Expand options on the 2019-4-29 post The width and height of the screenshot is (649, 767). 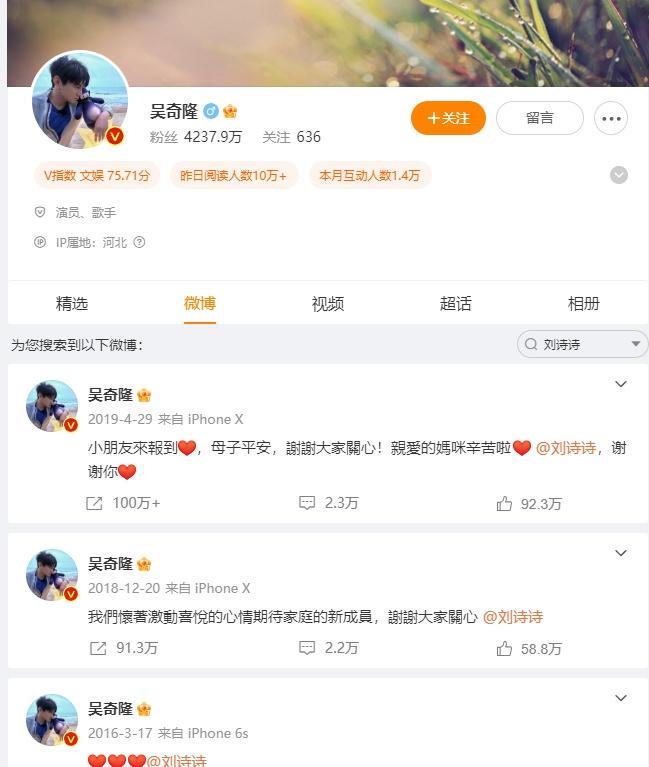[x=620, y=384]
